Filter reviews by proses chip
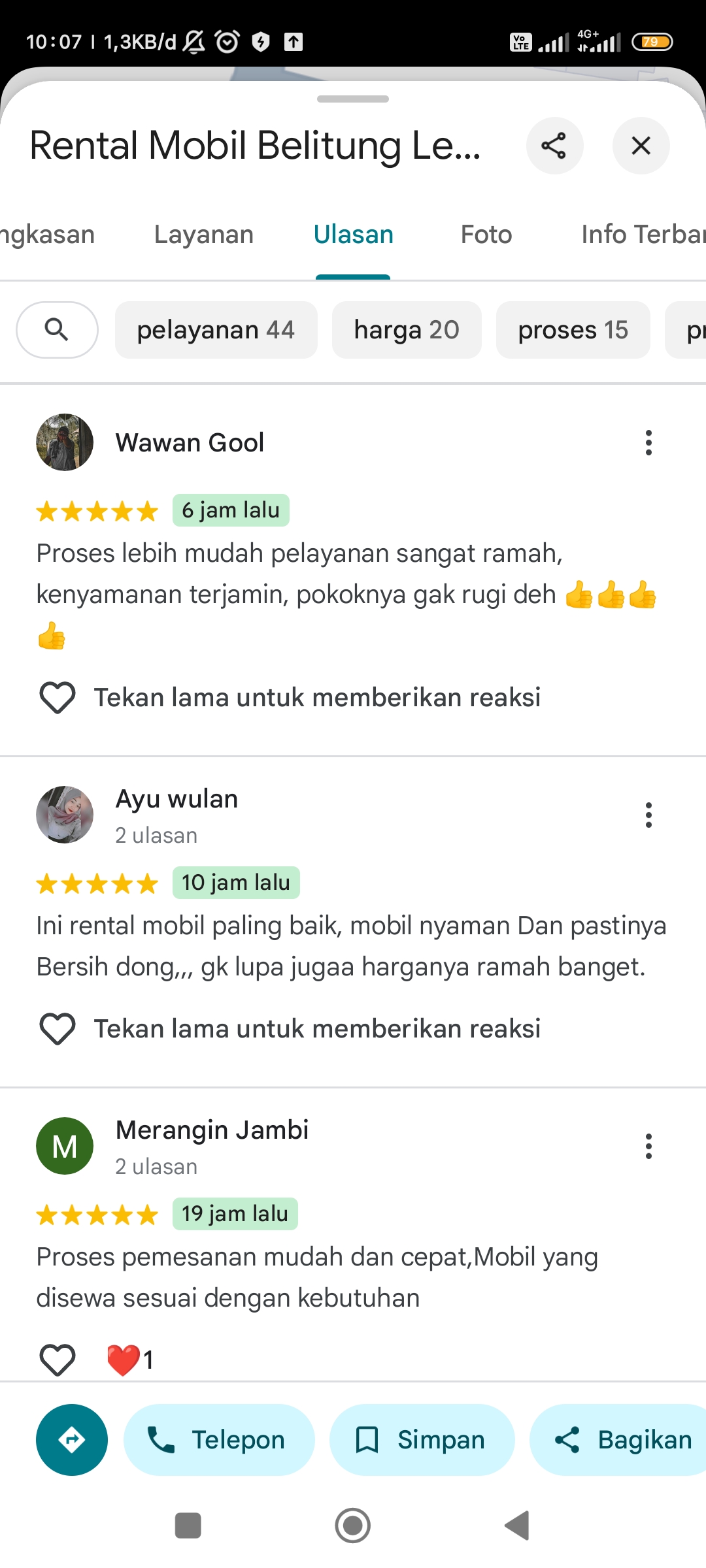This screenshot has height=1568, width=706. tap(573, 330)
